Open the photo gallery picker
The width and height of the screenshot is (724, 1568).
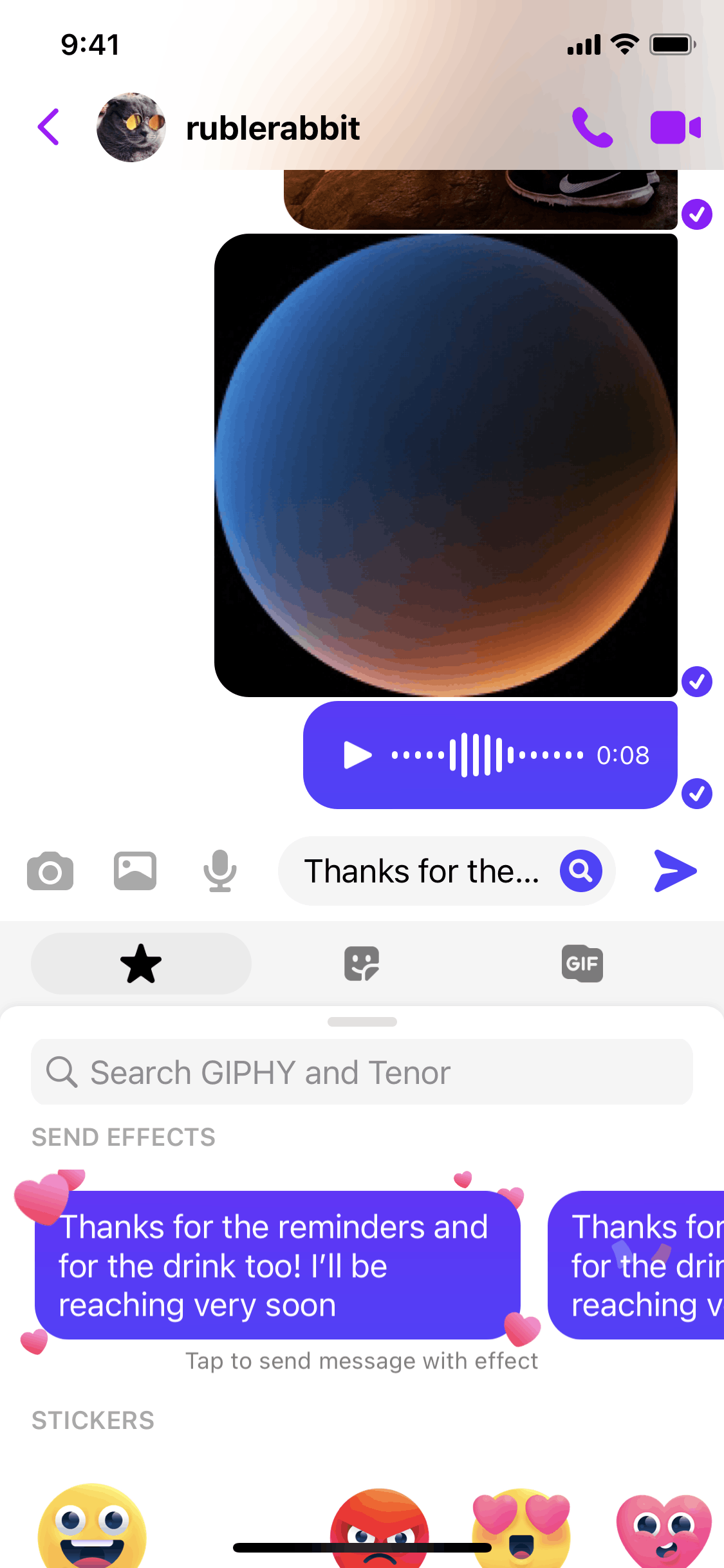(x=135, y=870)
